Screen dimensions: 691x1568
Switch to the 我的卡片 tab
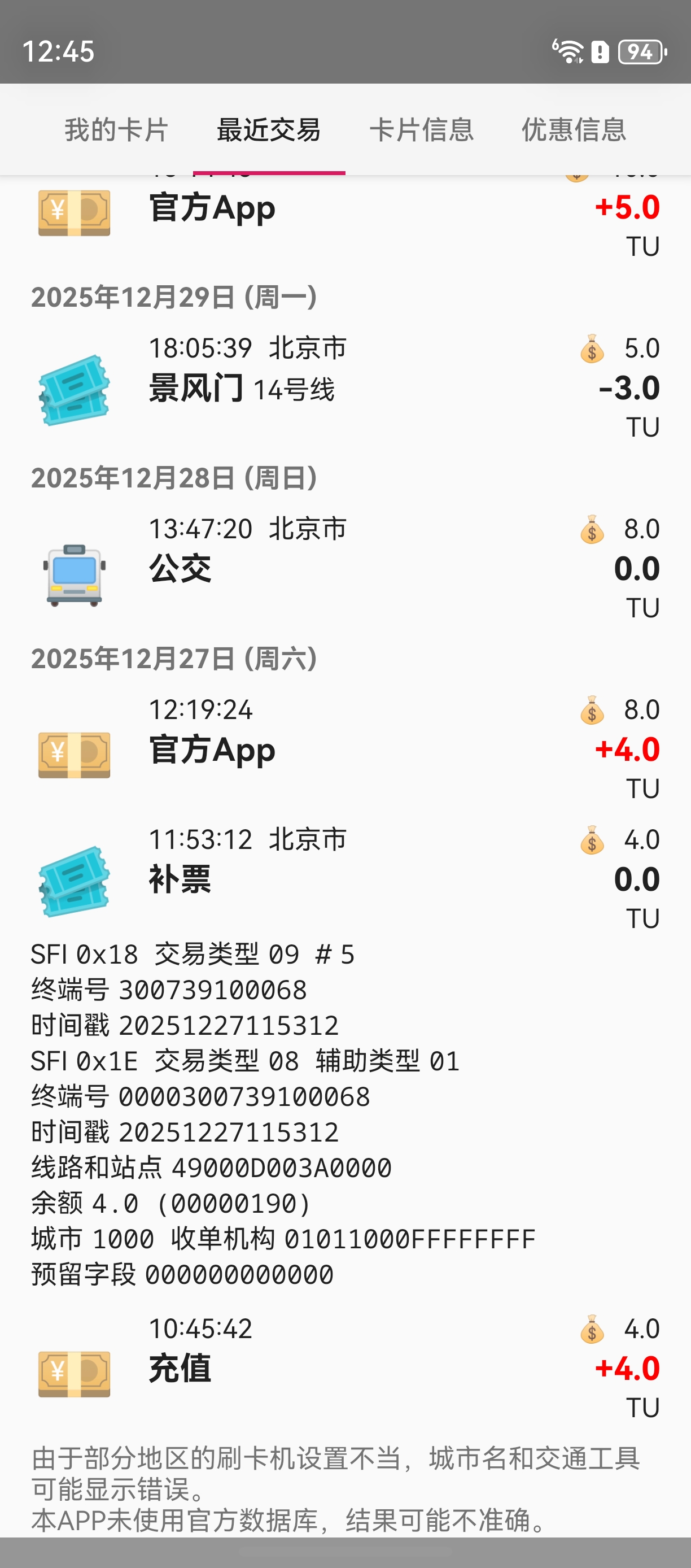[x=116, y=130]
